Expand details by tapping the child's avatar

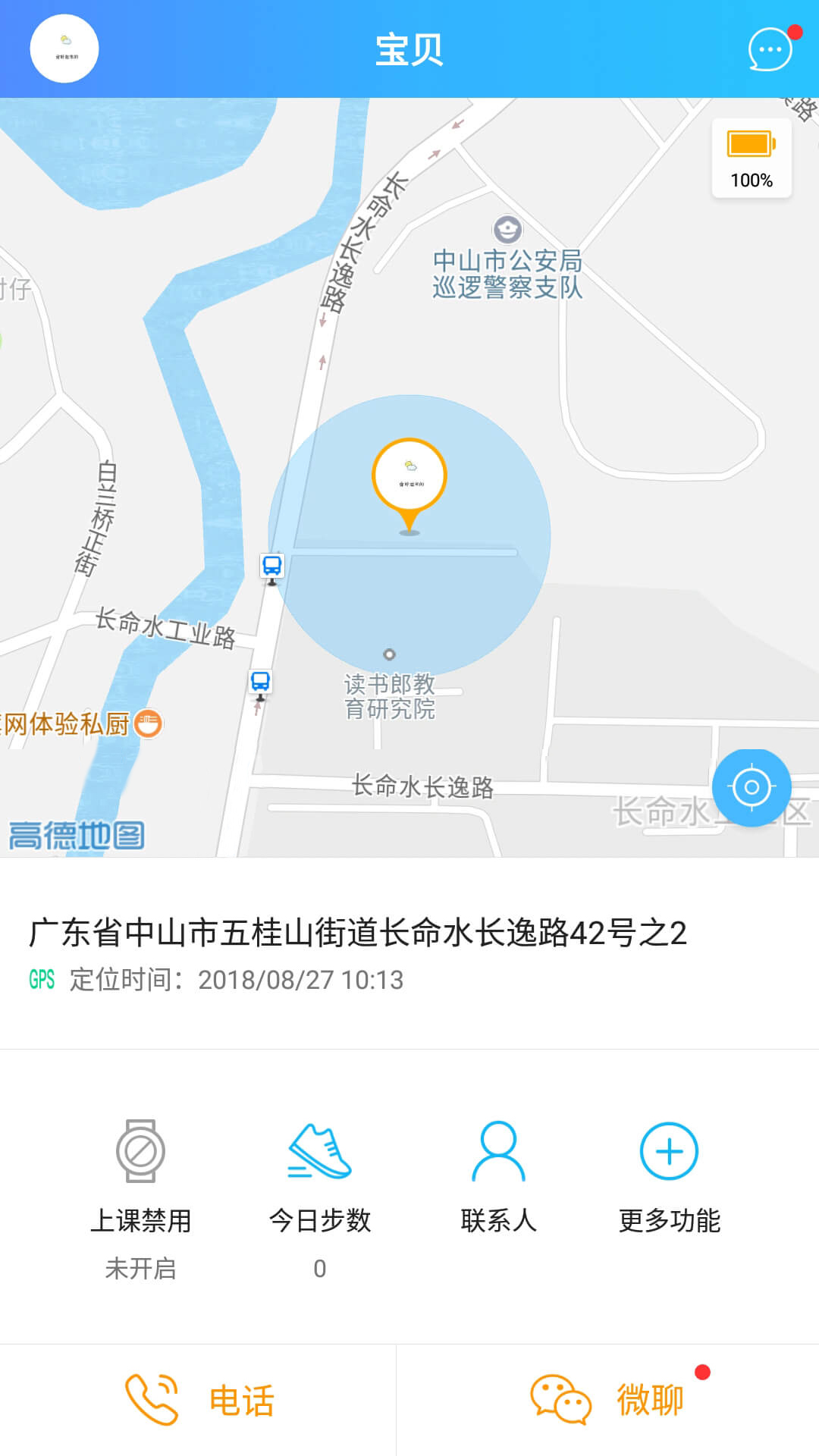(64, 48)
